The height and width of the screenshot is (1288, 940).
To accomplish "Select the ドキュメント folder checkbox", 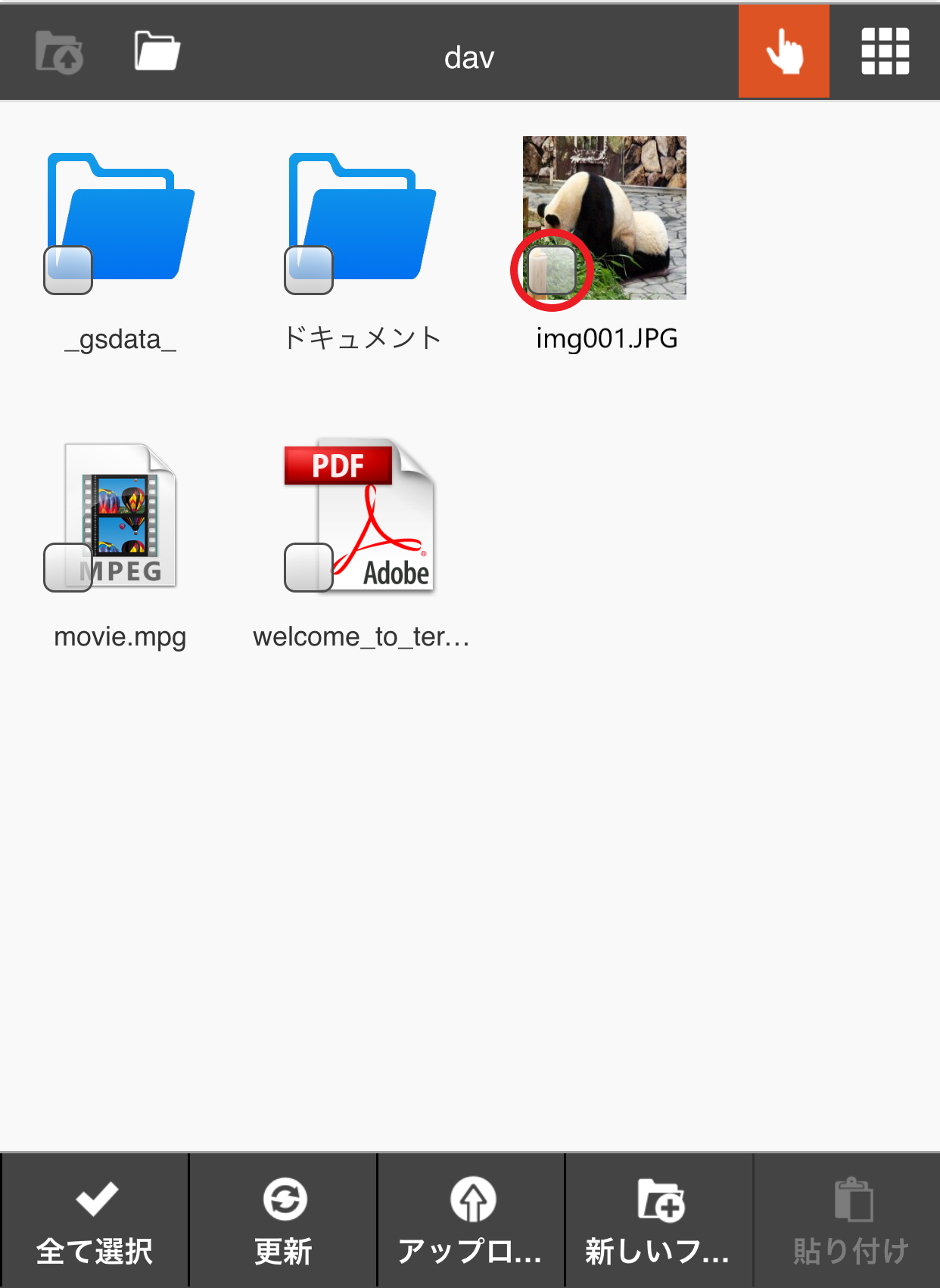I will tap(309, 270).
